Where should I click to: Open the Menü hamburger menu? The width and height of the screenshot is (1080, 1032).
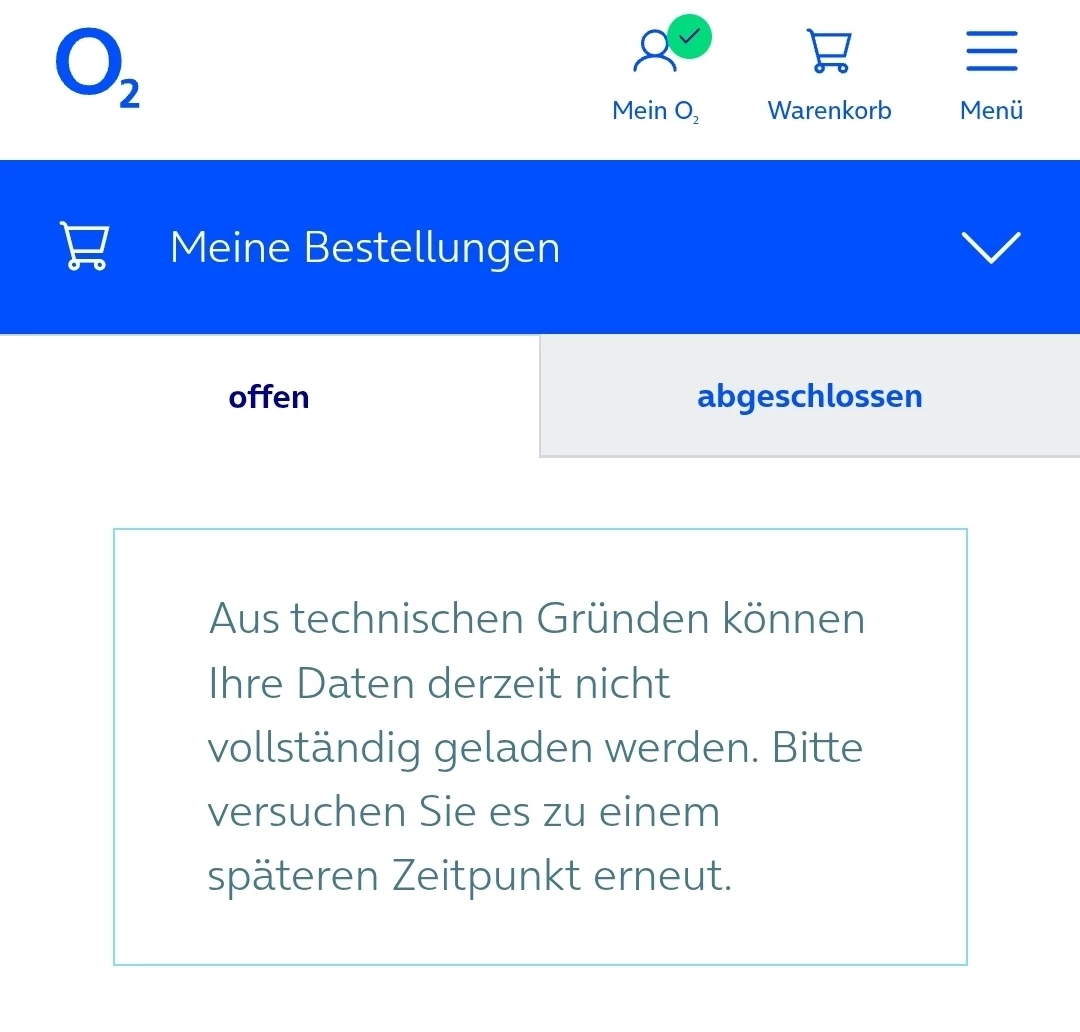pyautogui.click(x=991, y=76)
